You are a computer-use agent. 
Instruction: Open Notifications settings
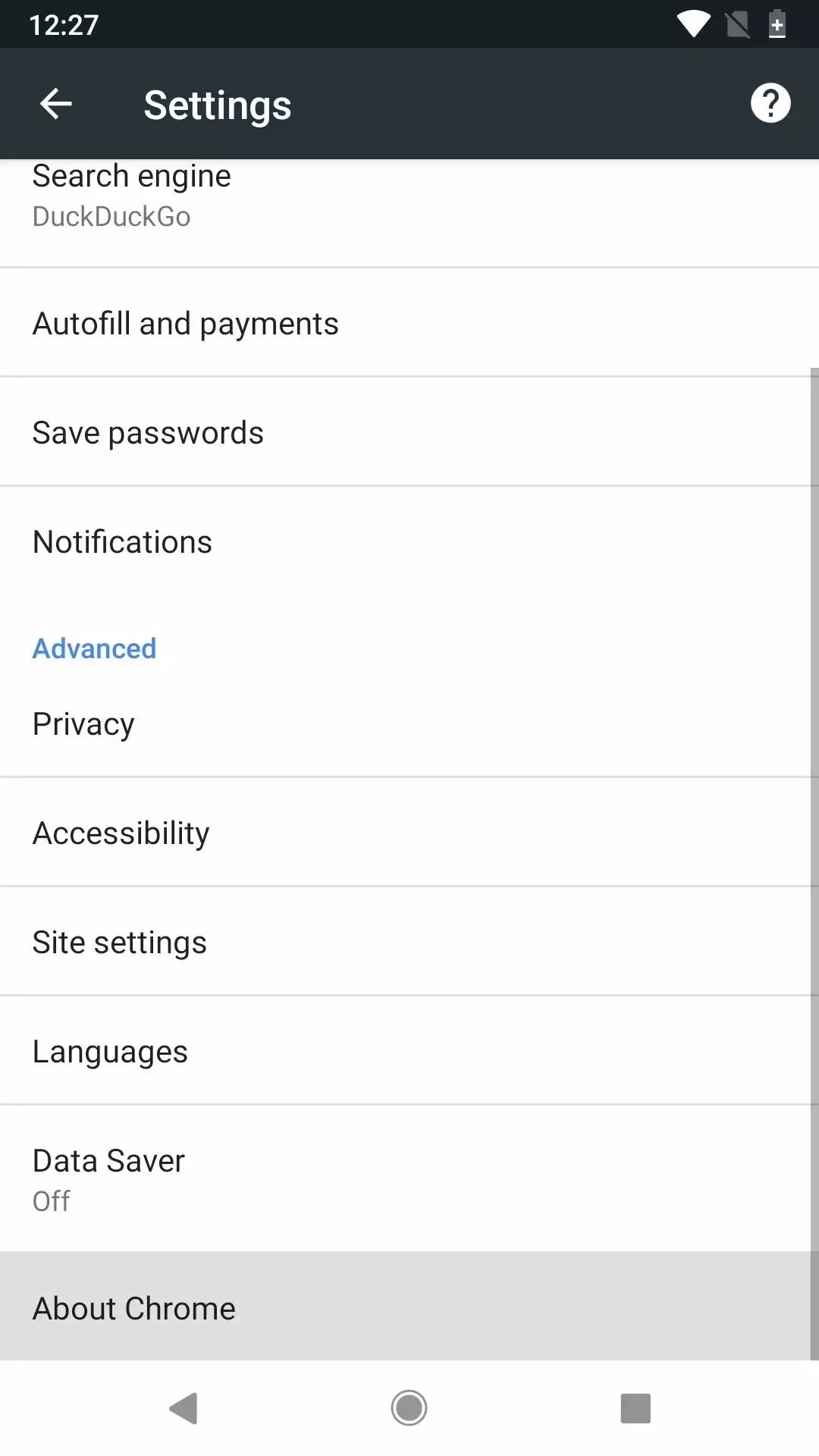[x=409, y=542]
